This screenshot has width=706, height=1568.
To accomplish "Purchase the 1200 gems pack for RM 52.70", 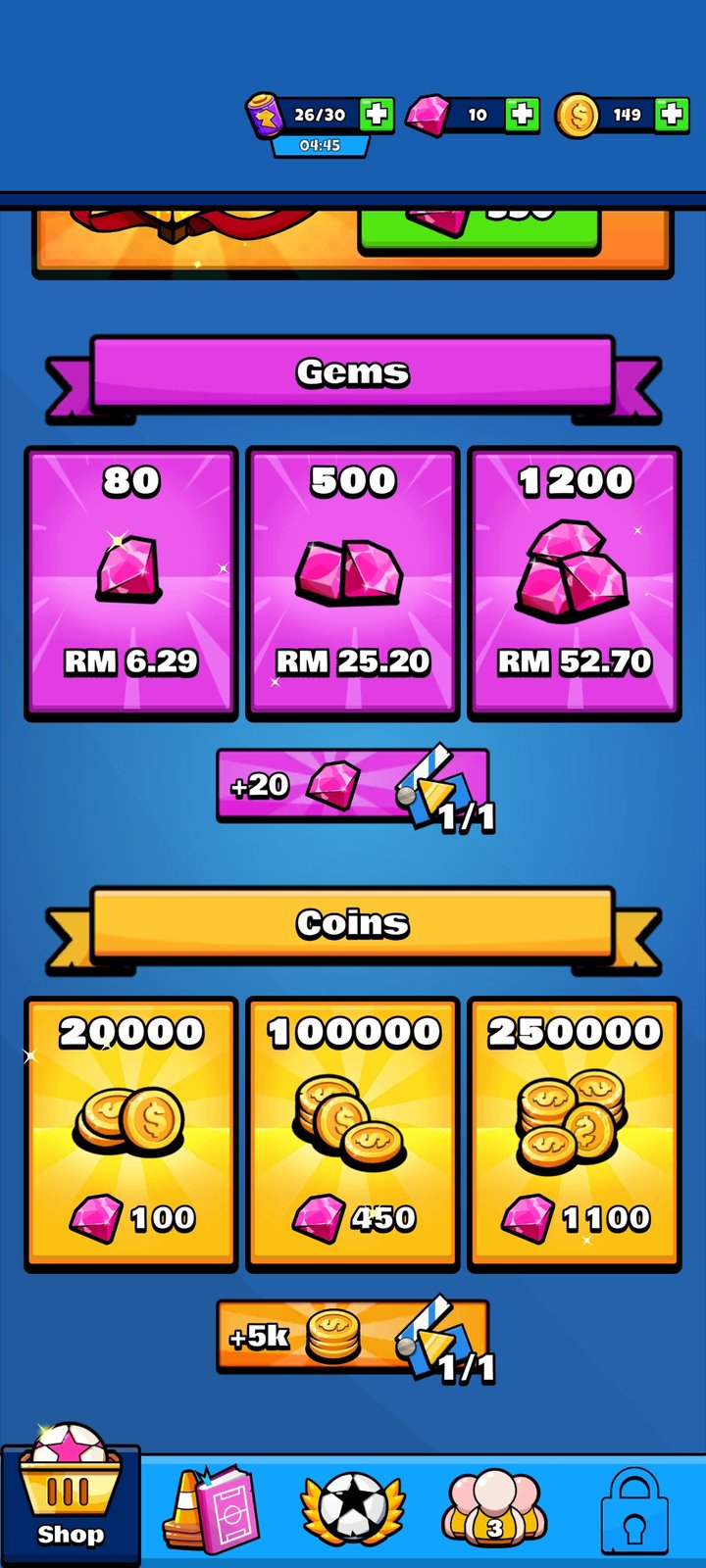I will coord(575,584).
